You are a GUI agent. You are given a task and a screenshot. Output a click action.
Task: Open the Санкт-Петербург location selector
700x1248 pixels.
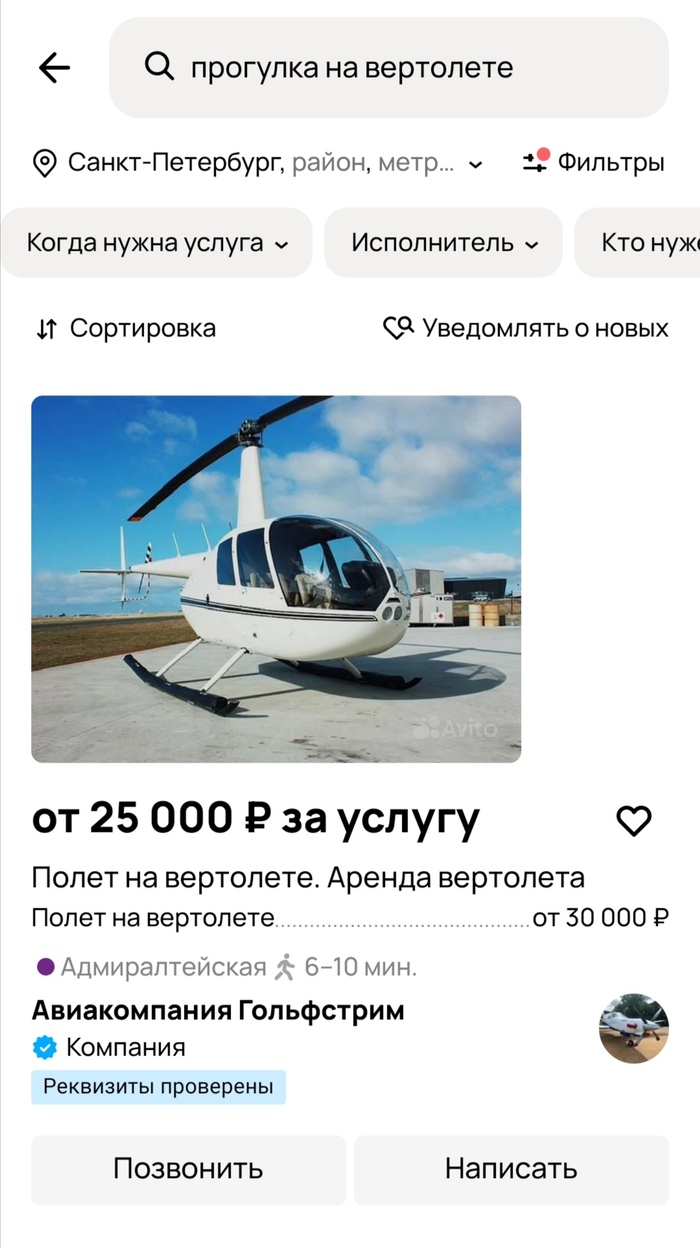pyautogui.click(x=258, y=163)
